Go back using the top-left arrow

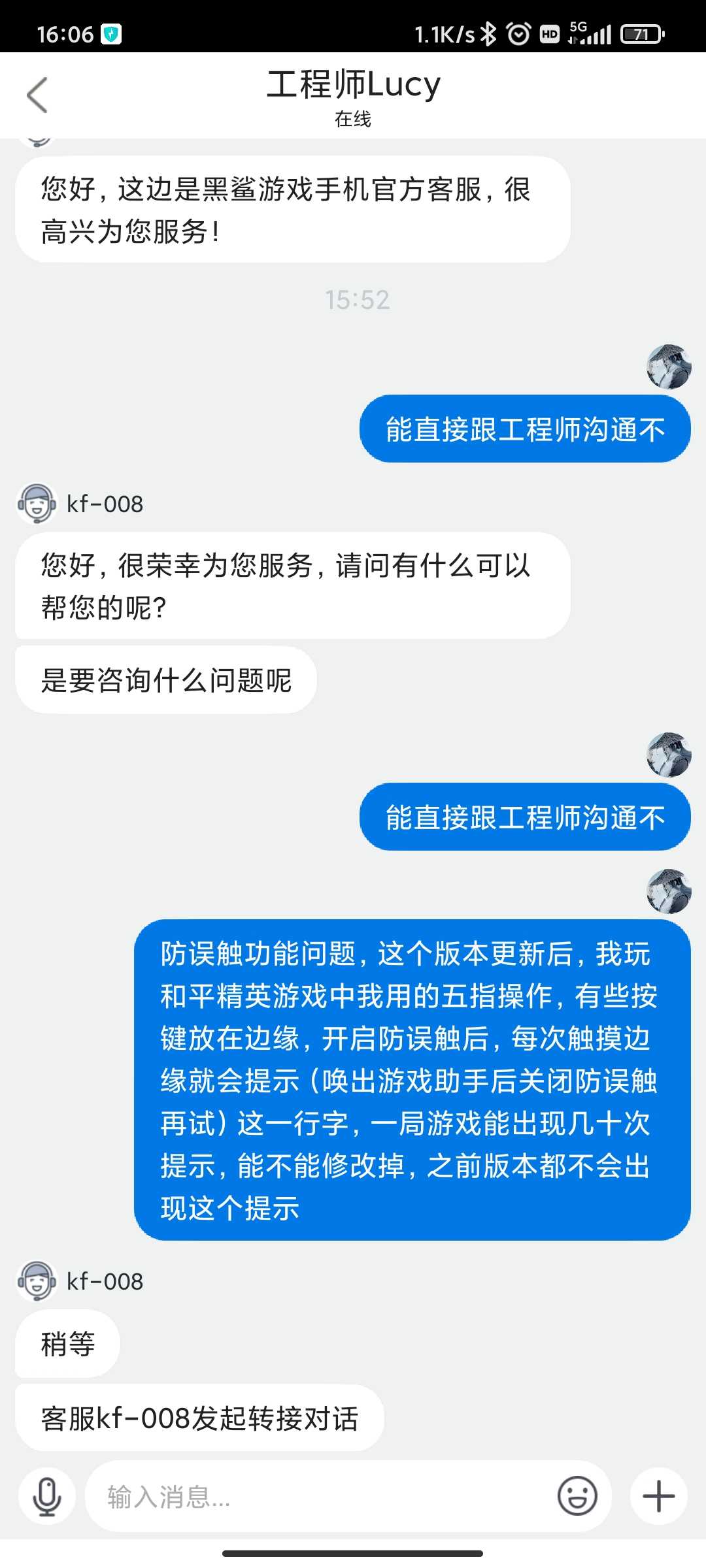(x=37, y=95)
